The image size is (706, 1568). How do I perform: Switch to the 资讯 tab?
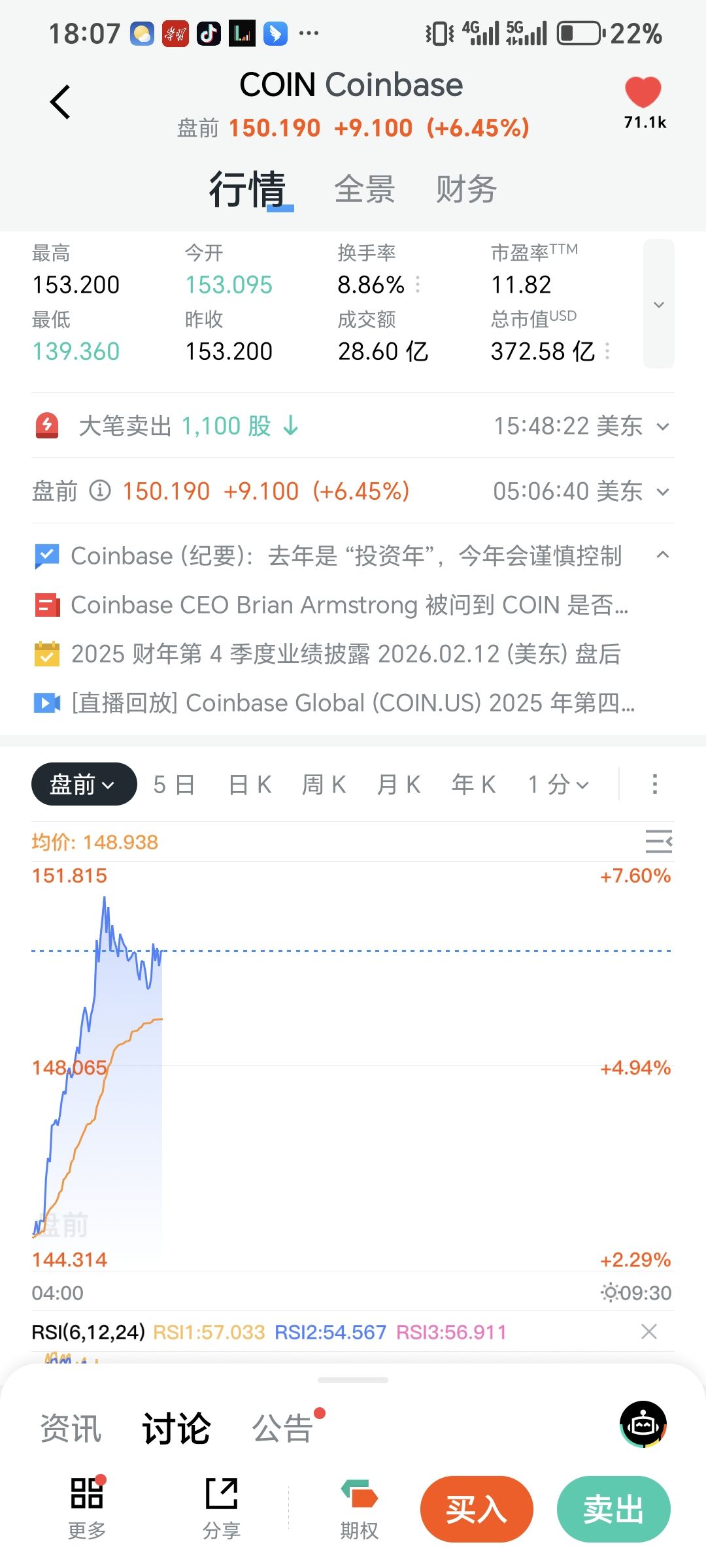pos(71,1428)
